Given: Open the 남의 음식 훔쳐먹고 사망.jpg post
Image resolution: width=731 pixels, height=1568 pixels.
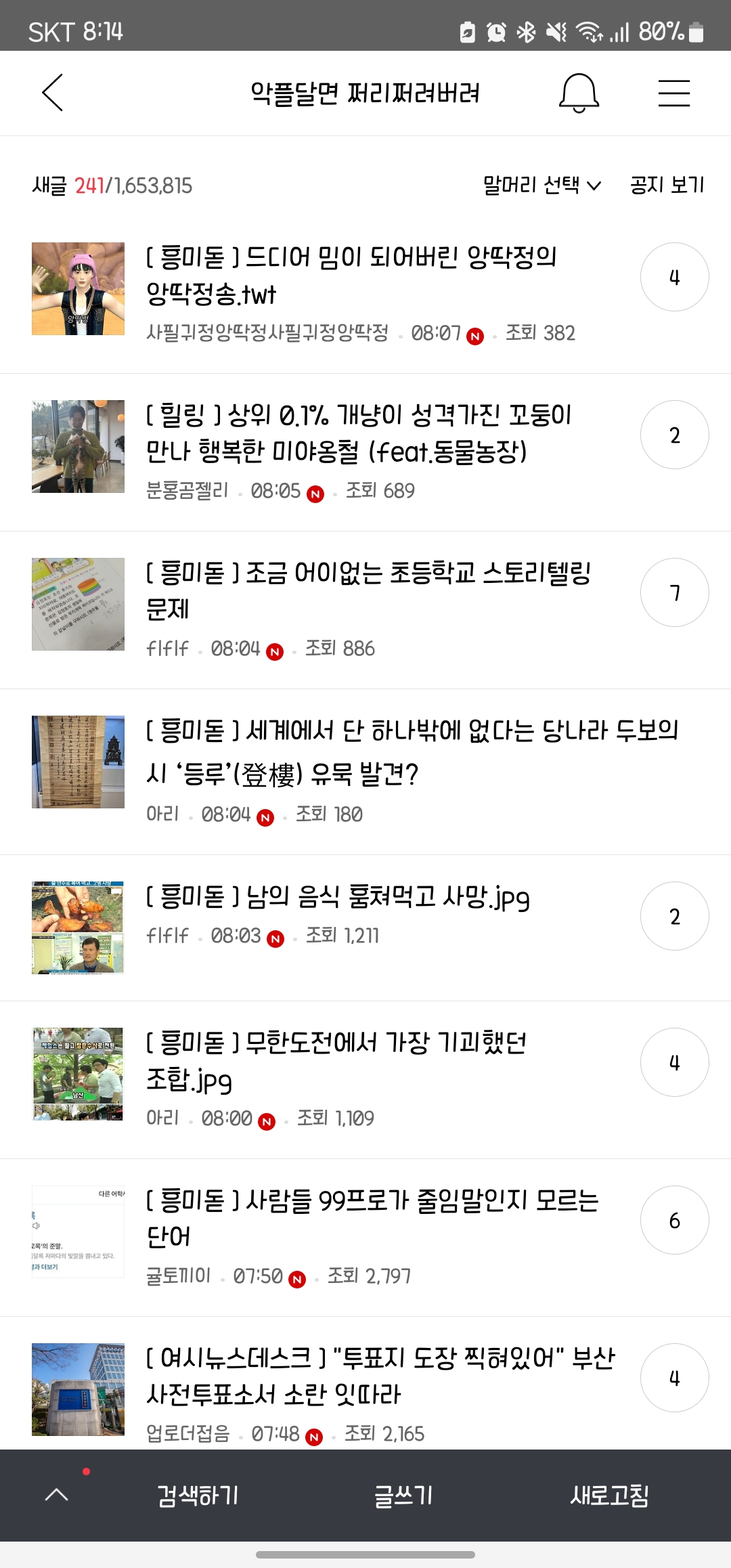Looking at the screenshot, I should 338,897.
